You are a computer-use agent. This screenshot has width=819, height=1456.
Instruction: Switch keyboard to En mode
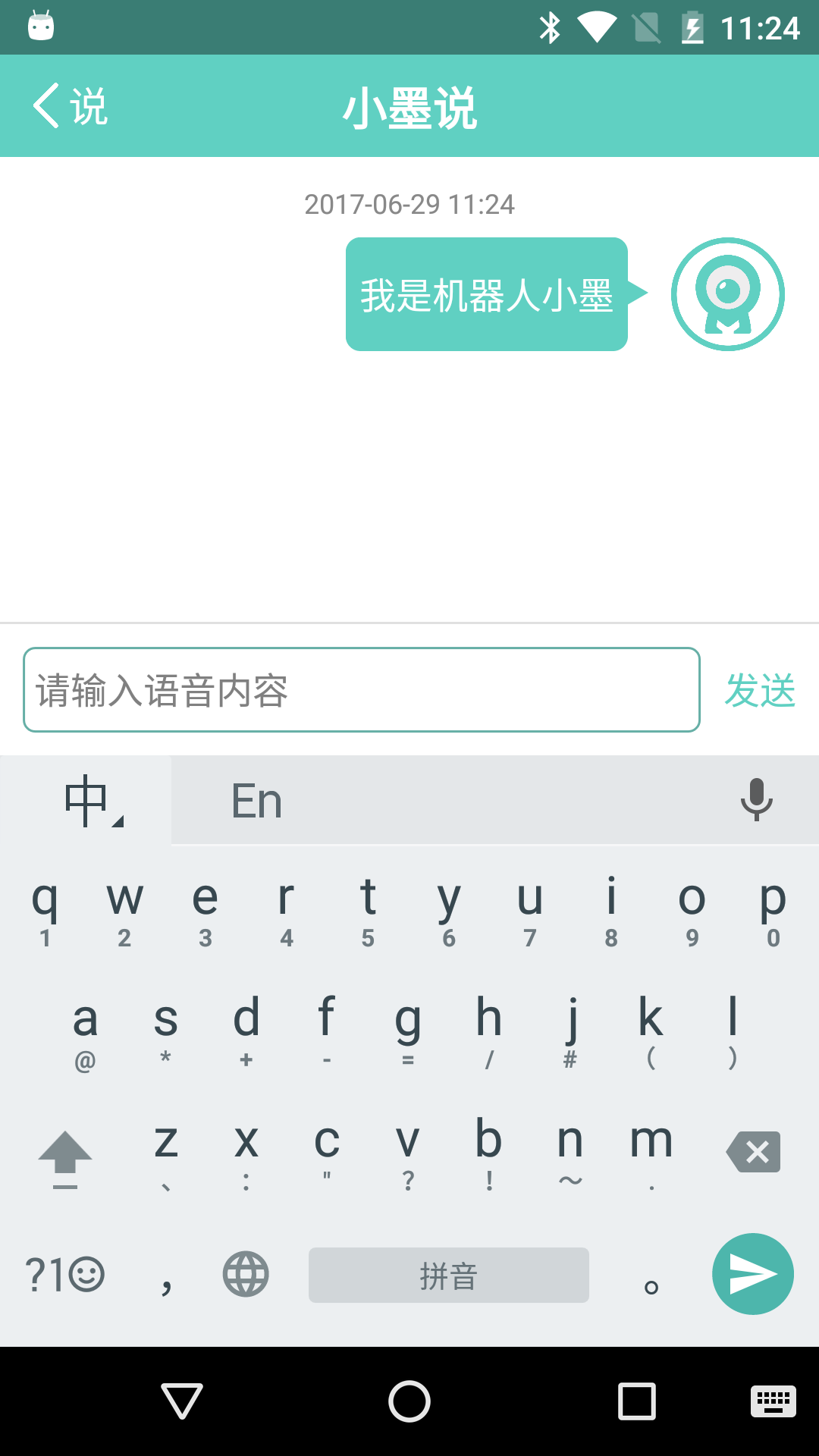(x=257, y=802)
